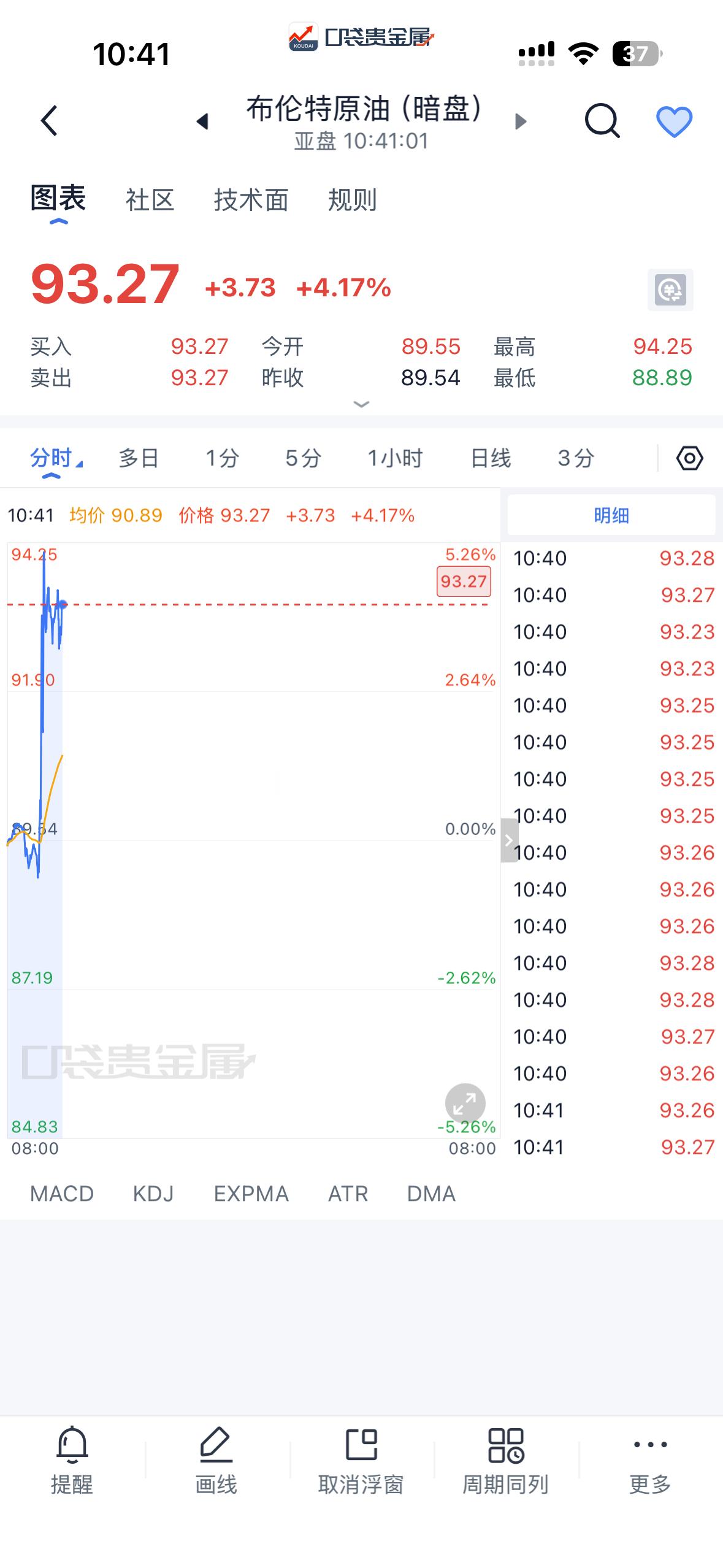723x1568 pixels.
Task: Enable the MACD indicator
Action: coord(62,1193)
